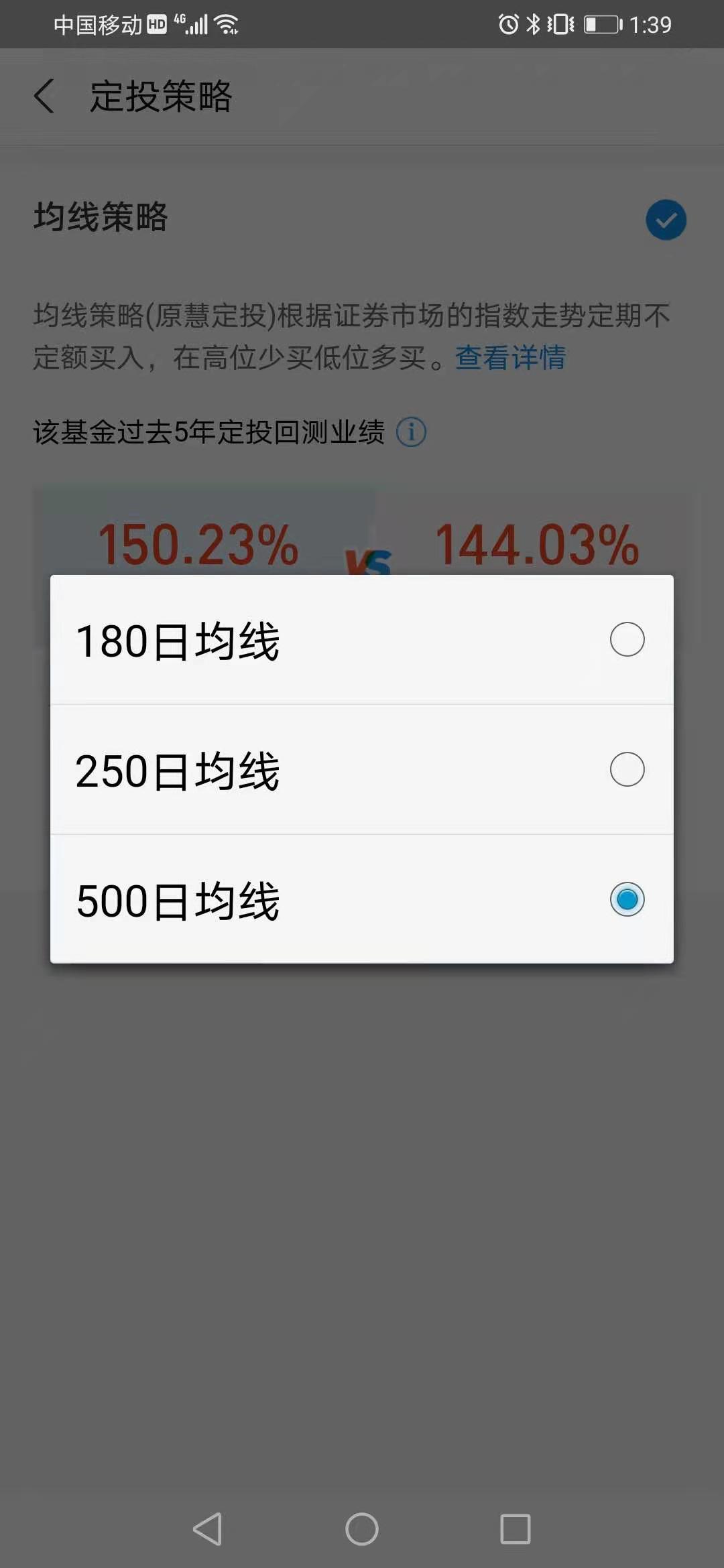The width and height of the screenshot is (724, 1568).
Task: Tap the 150.23% performance figure
Action: point(198,543)
